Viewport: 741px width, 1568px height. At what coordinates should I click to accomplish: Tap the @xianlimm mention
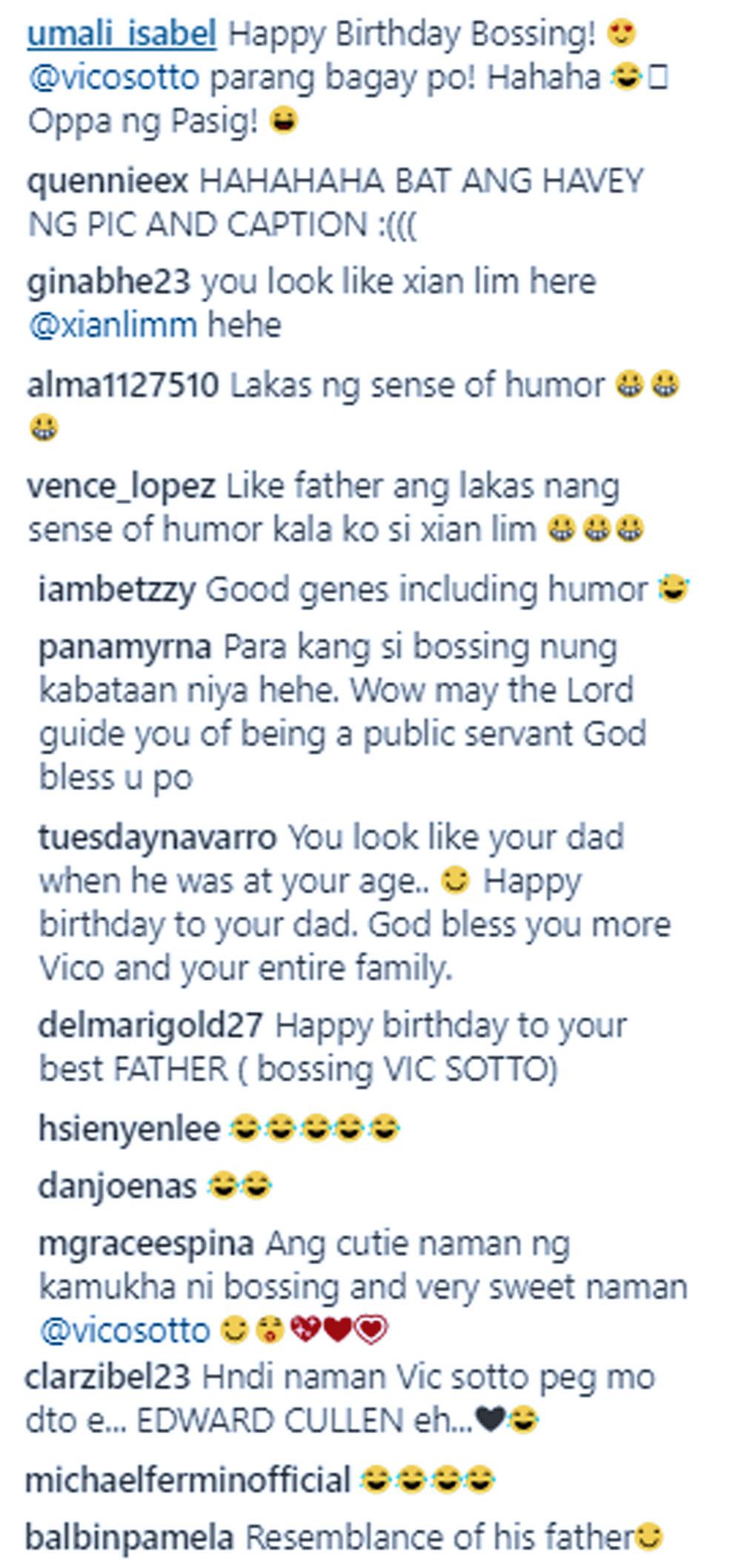(x=113, y=325)
